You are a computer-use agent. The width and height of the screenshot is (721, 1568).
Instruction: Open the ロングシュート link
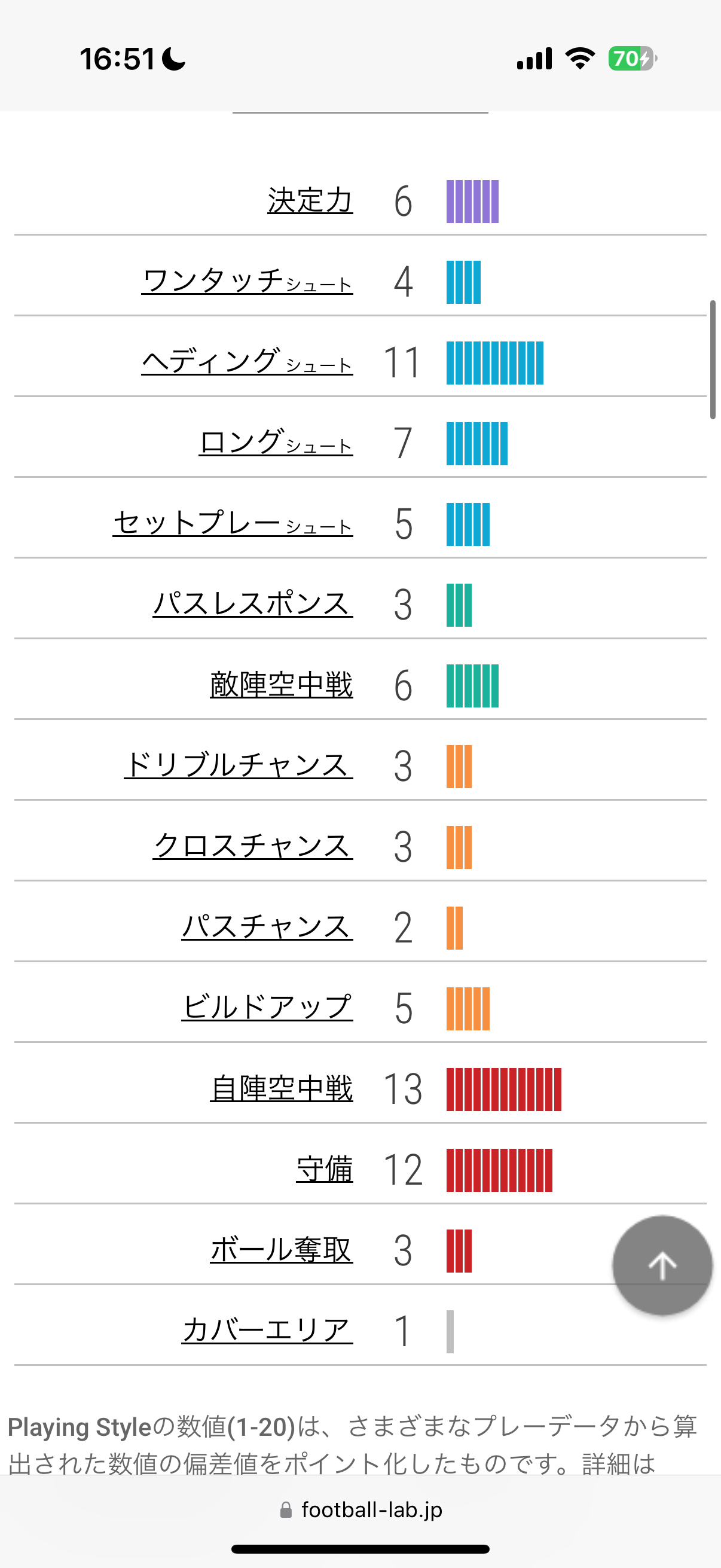pos(276,443)
